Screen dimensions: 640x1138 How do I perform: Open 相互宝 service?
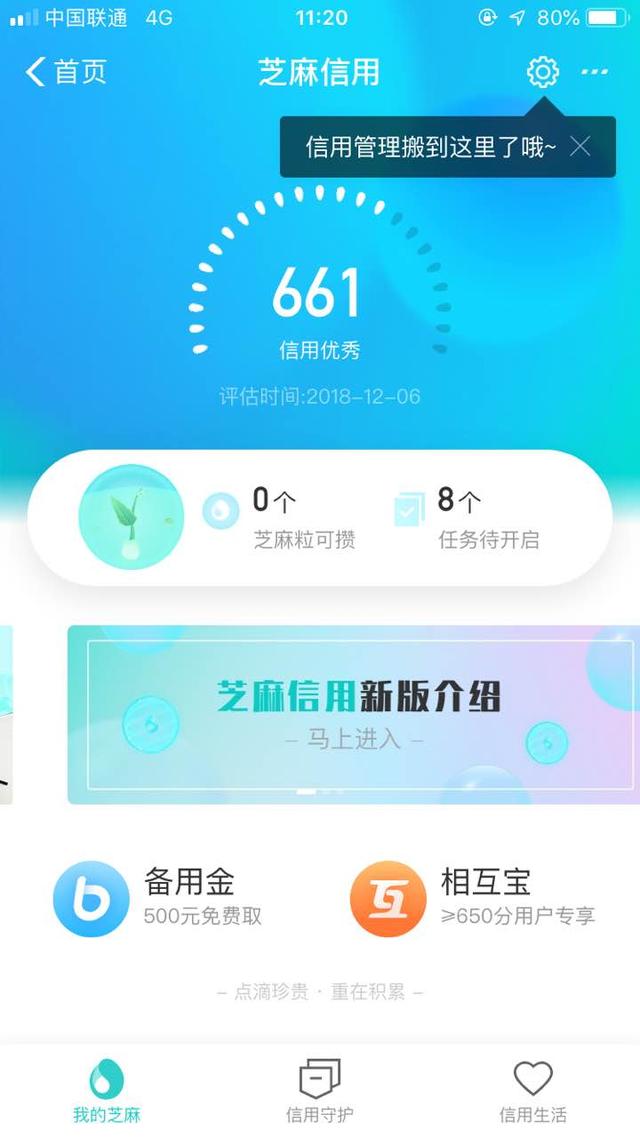pos(470,898)
